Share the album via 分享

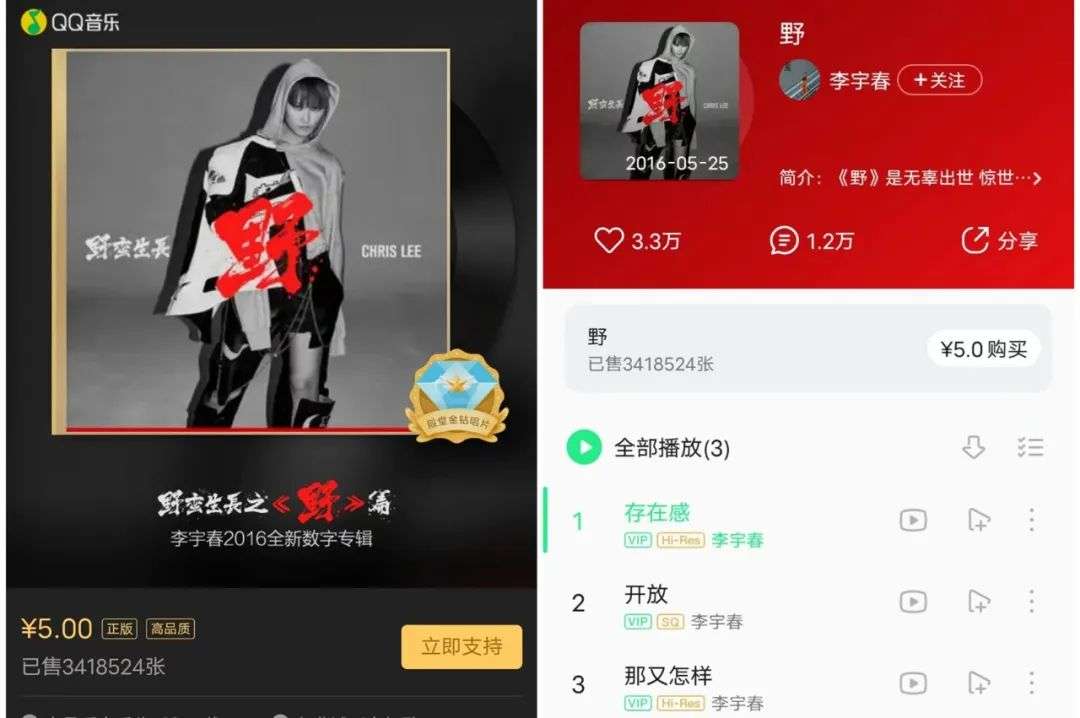pyautogui.click(x=999, y=240)
